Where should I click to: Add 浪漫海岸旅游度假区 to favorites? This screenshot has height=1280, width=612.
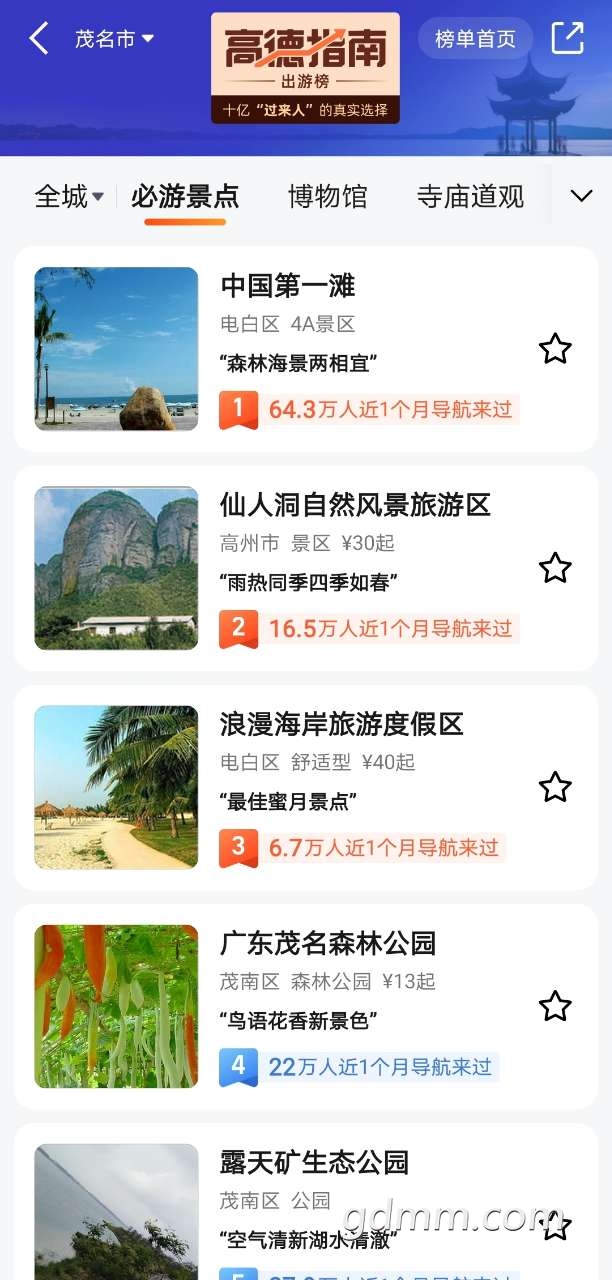(x=555, y=787)
